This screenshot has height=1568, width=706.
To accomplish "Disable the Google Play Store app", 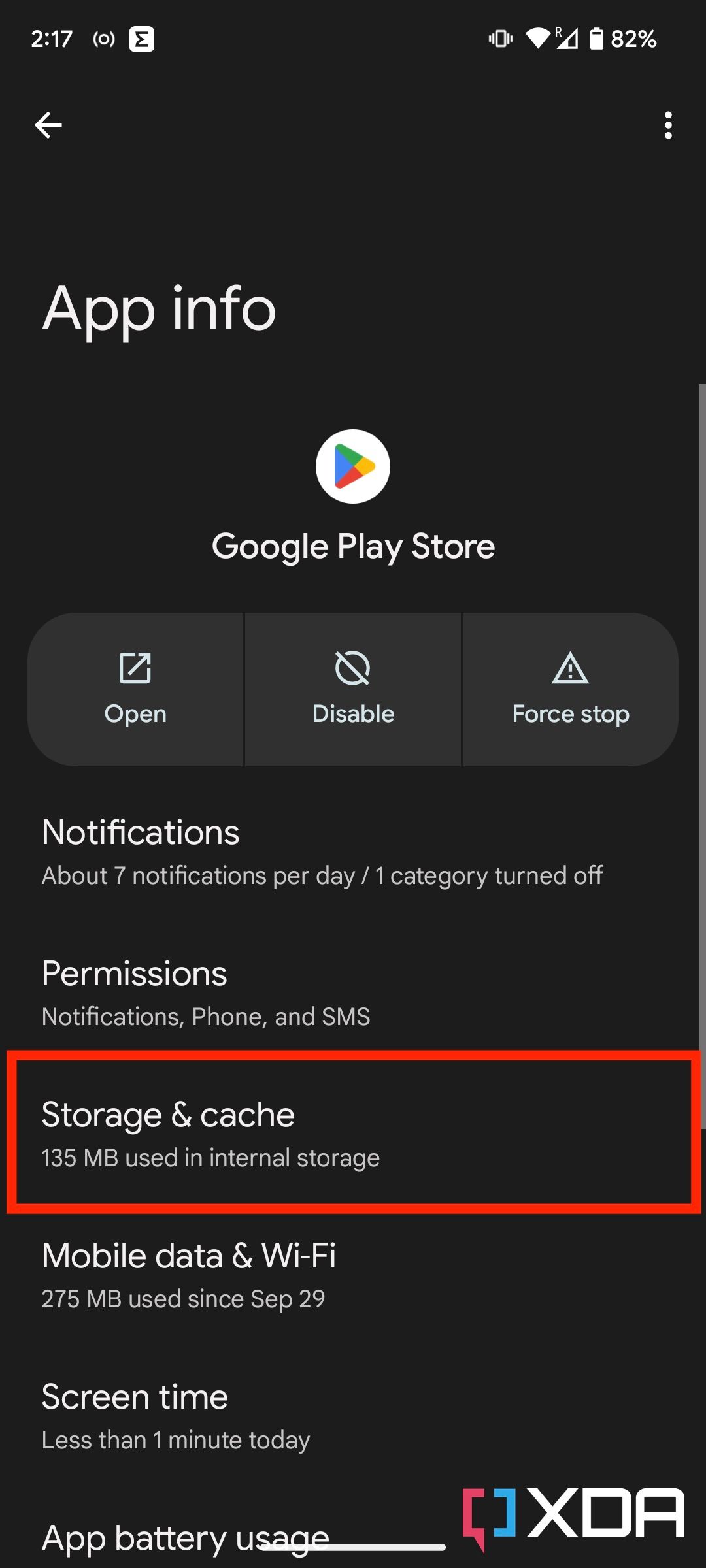I will click(x=353, y=689).
